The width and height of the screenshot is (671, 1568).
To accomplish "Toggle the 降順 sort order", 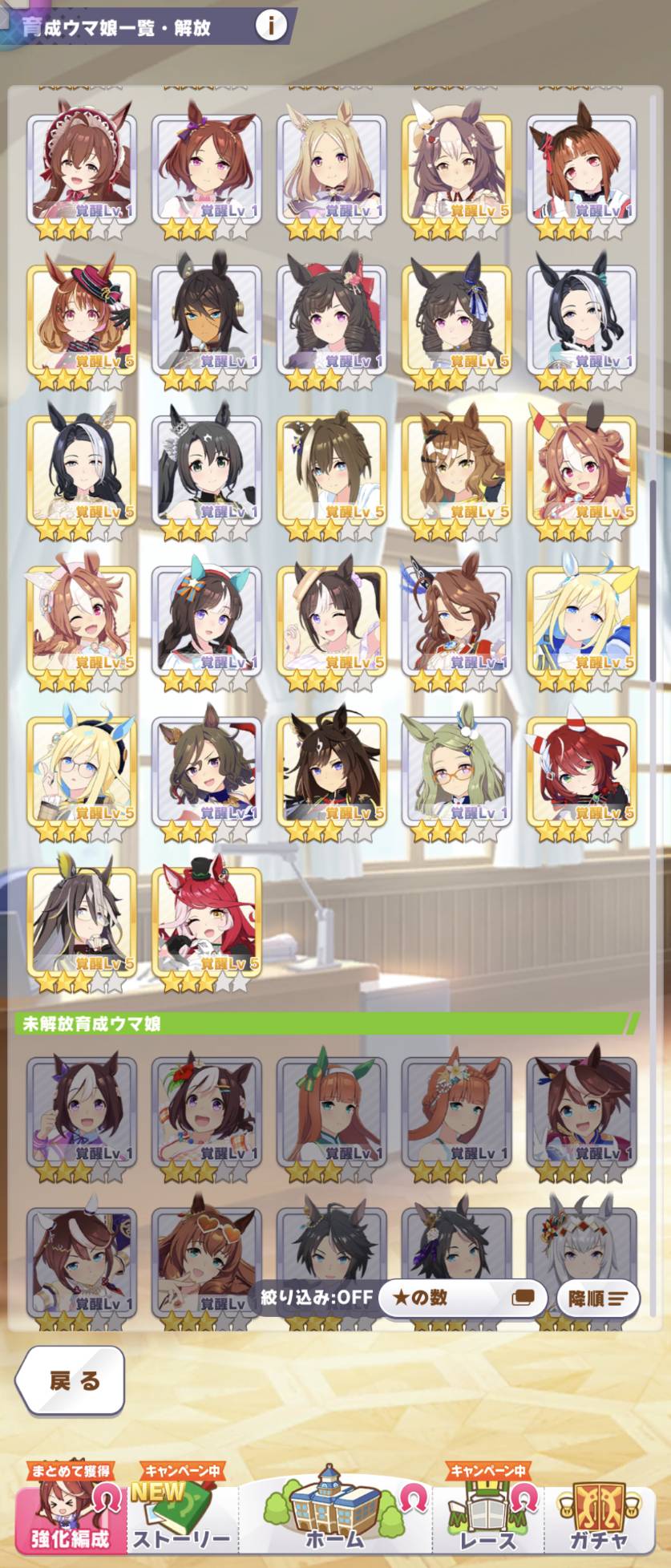I will pyautogui.click(x=596, y=1299).
